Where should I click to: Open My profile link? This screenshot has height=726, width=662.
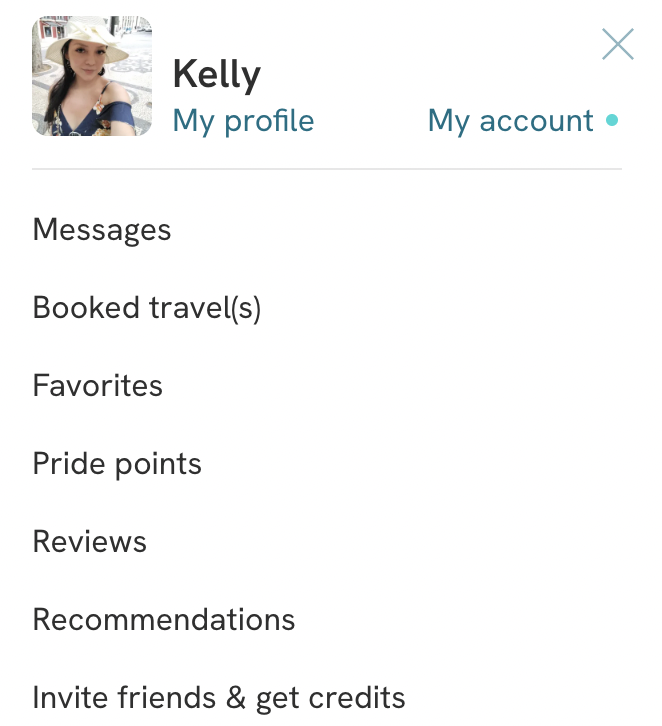tap(243, 121)
